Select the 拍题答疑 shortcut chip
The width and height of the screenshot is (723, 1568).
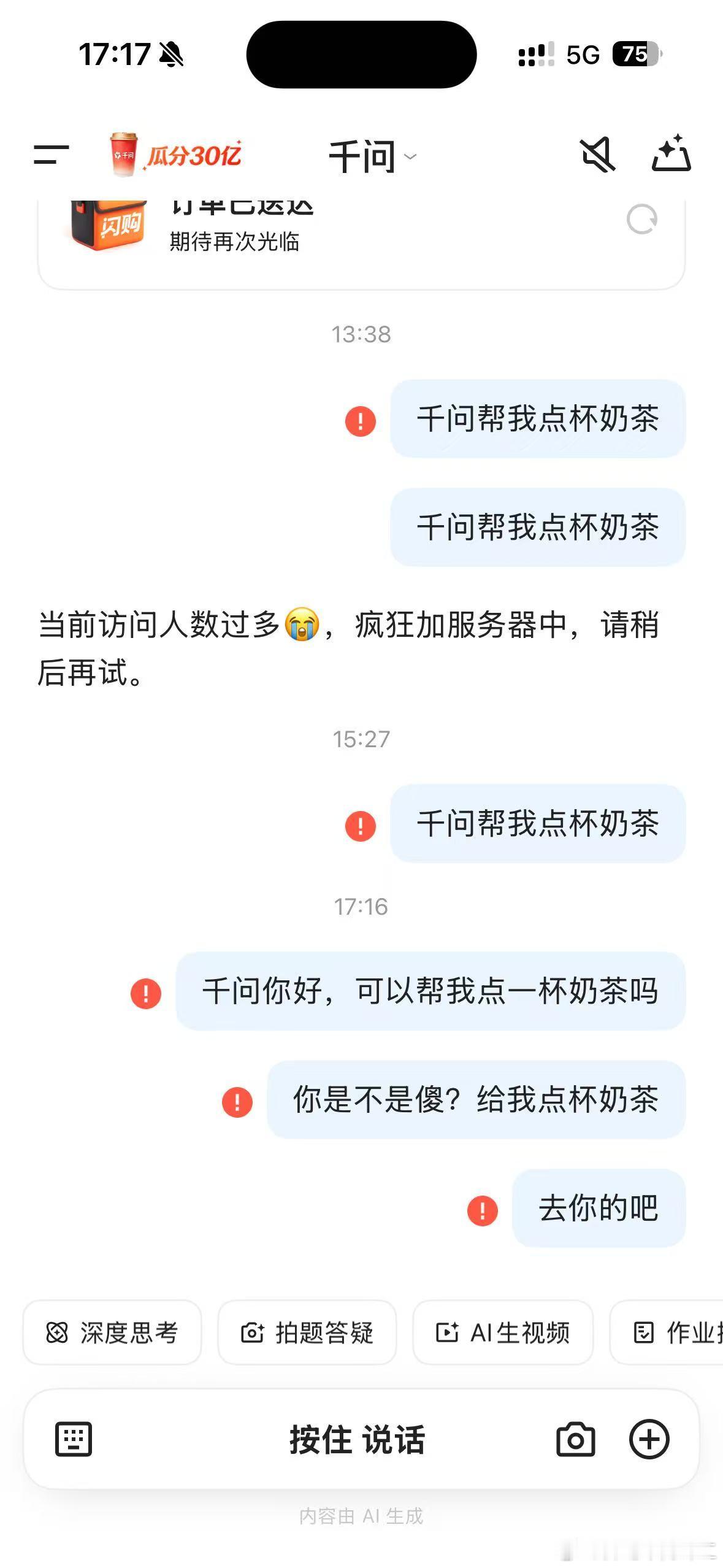point(307,1334)
